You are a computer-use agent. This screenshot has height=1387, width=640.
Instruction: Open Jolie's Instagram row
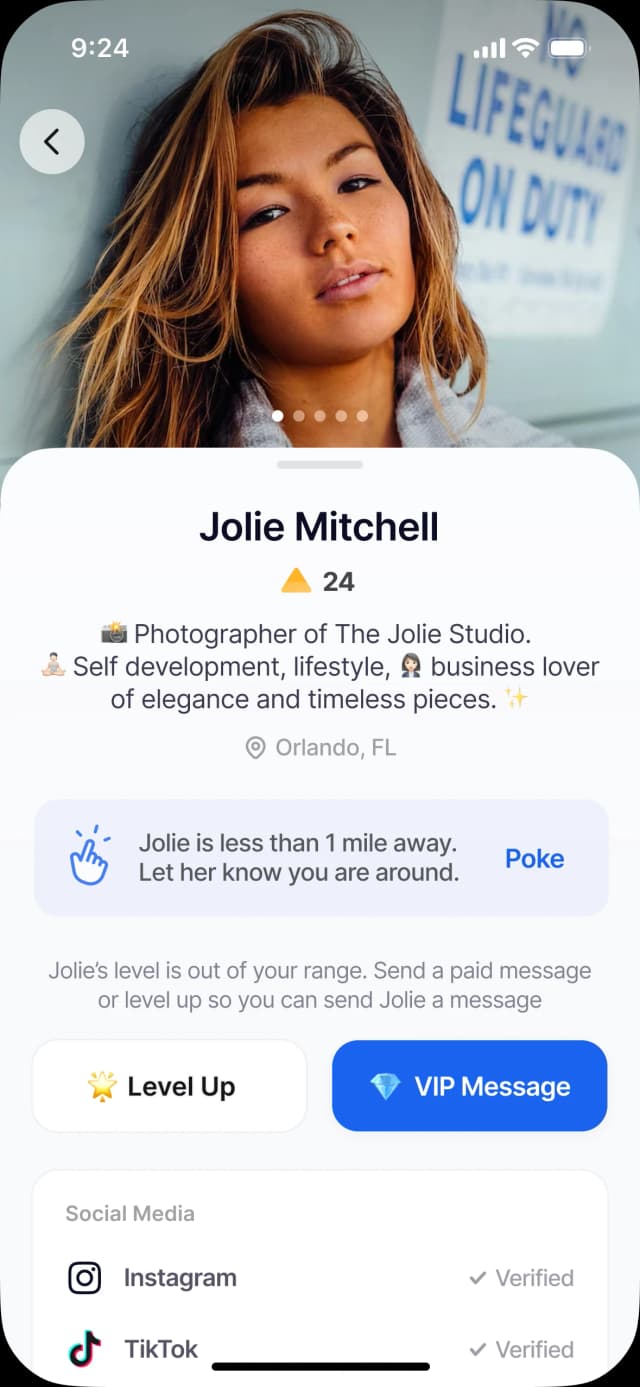coord(320,1278)
